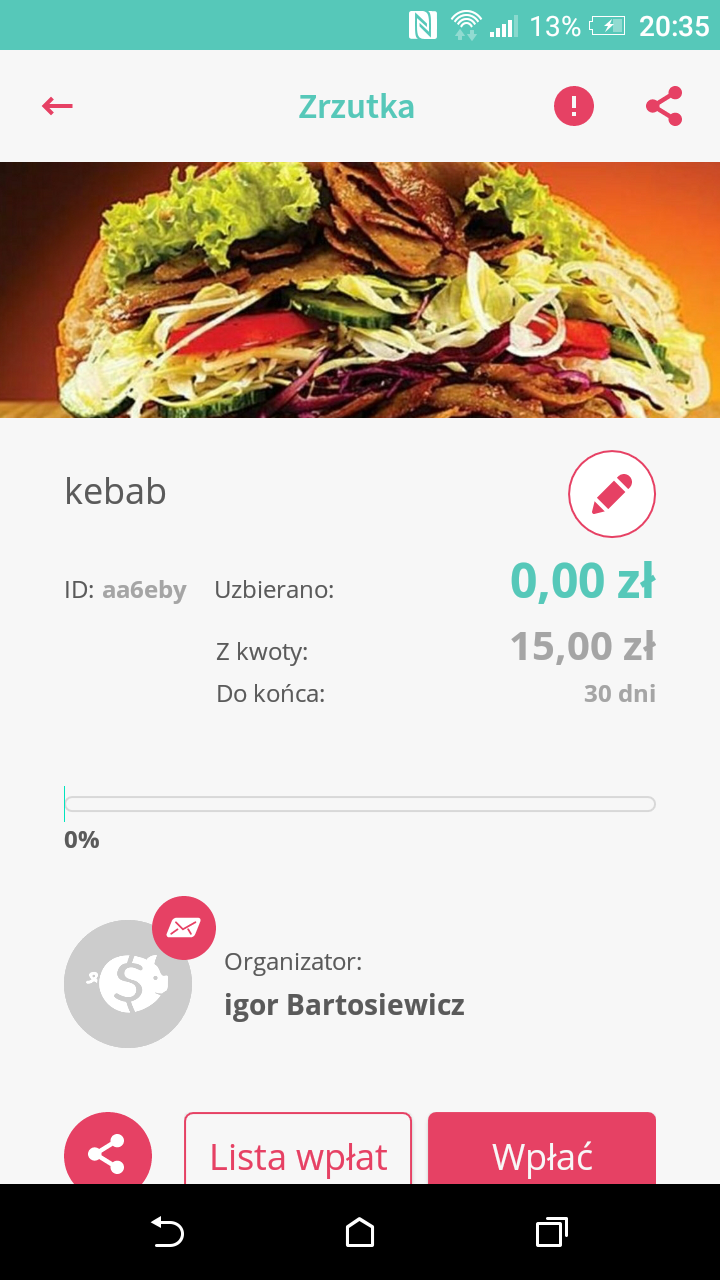This screenshot has width=720, height=1280.
Task: Message the organizer via envelope icon
Action: [x=184, y=928]
